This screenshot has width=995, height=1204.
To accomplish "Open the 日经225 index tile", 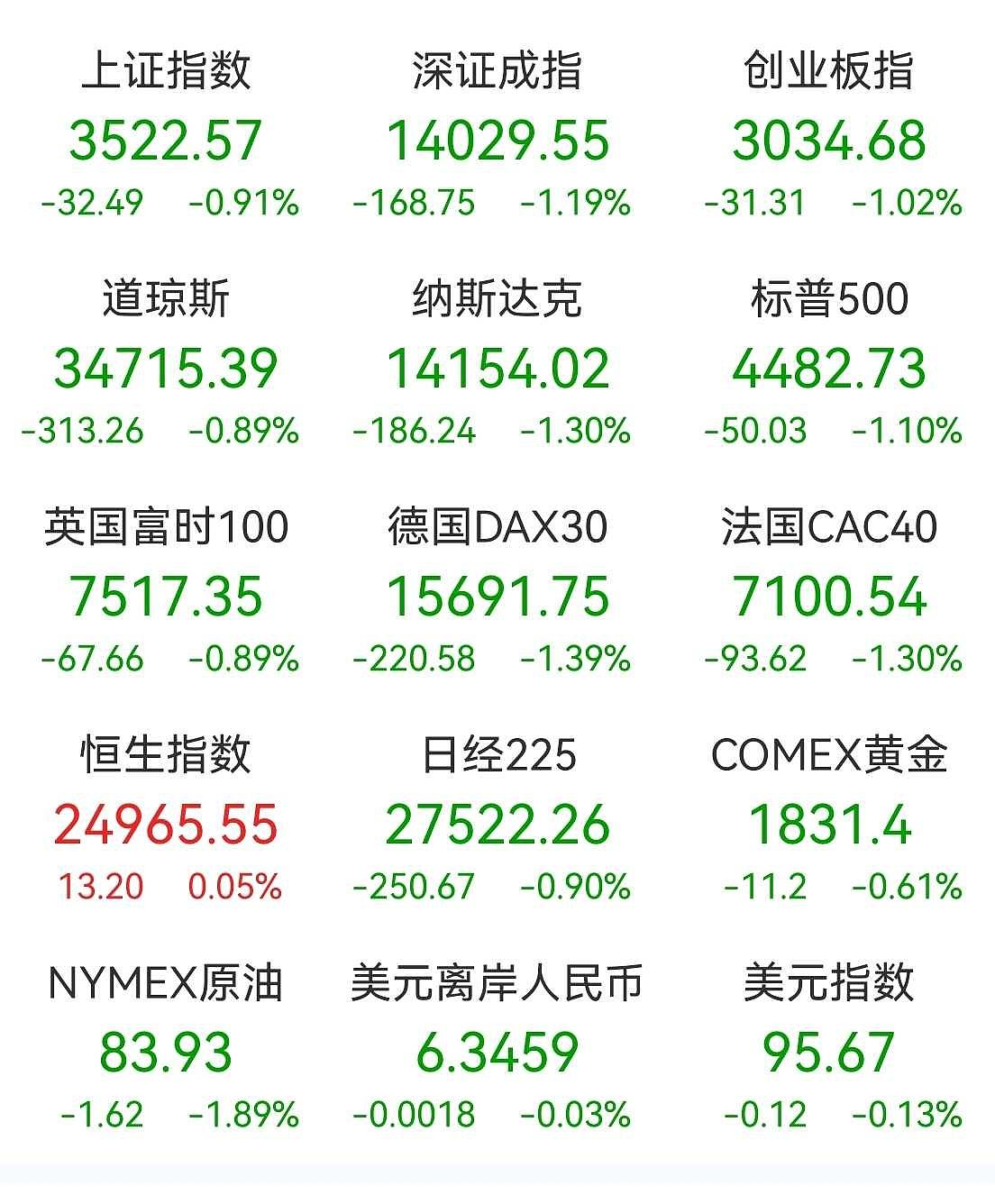I will (x=497, y=824).
